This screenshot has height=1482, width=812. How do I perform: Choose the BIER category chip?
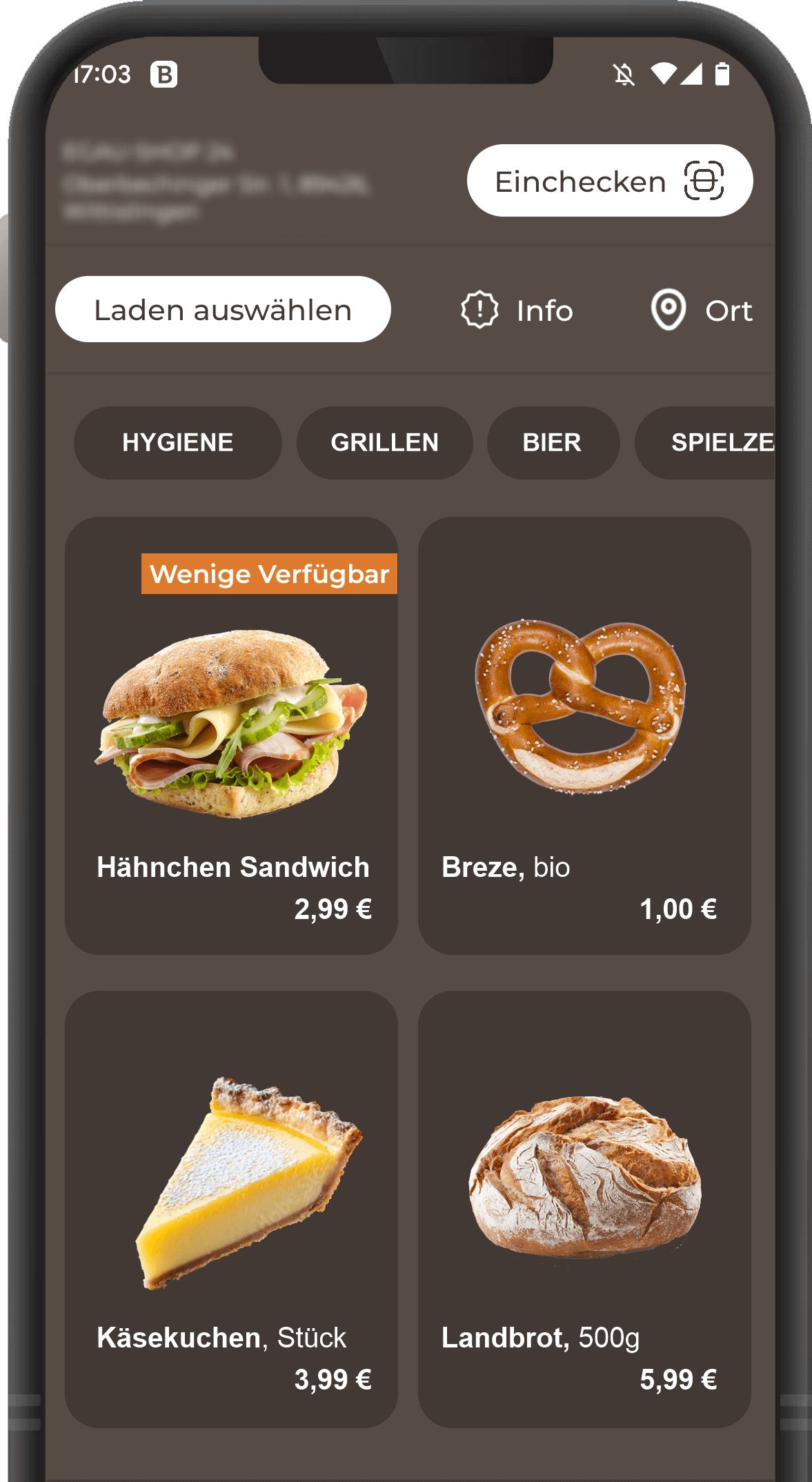tap(553, 443)
